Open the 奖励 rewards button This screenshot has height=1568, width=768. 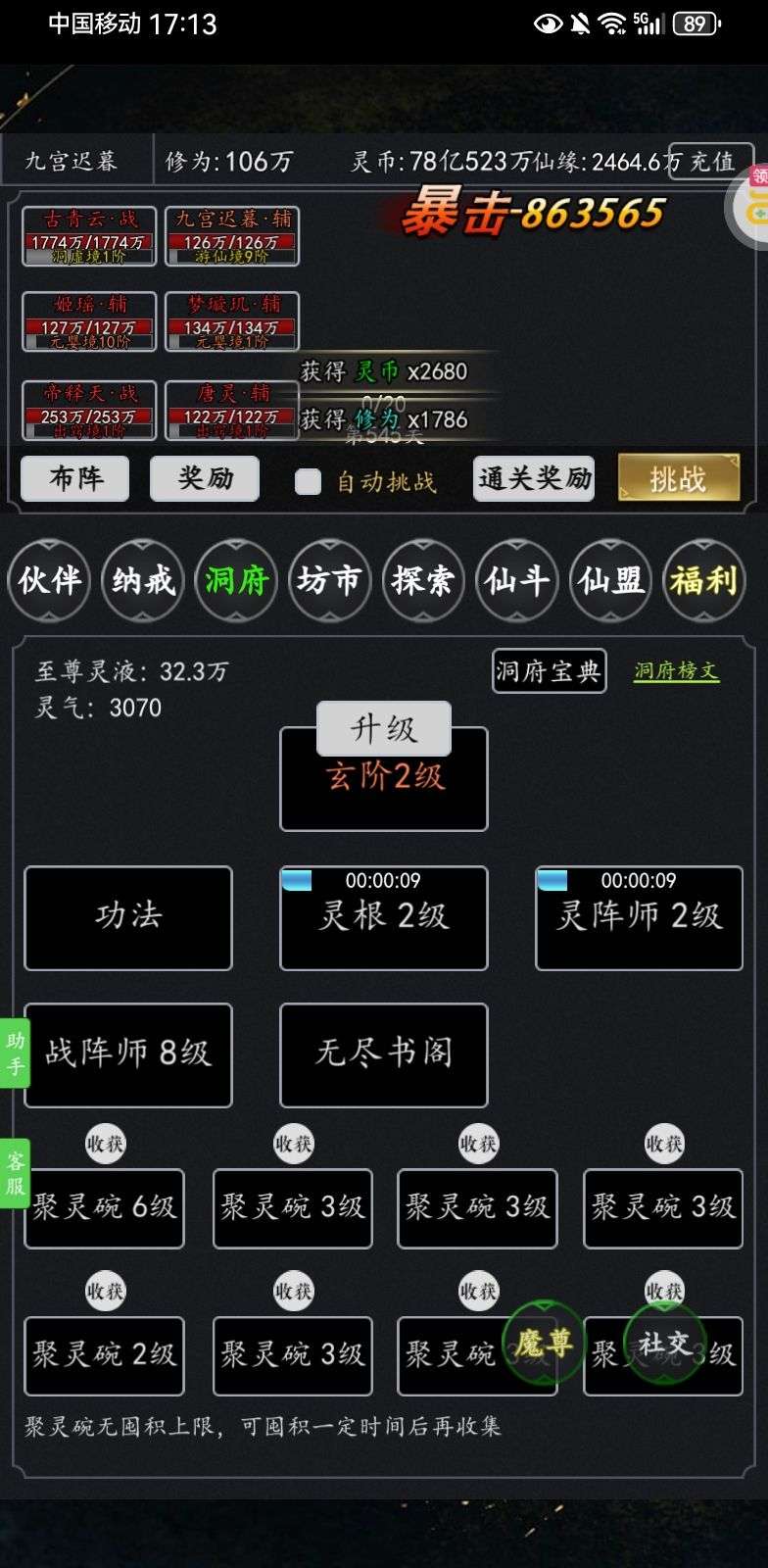pyautogui.click(x=205, y=478)
